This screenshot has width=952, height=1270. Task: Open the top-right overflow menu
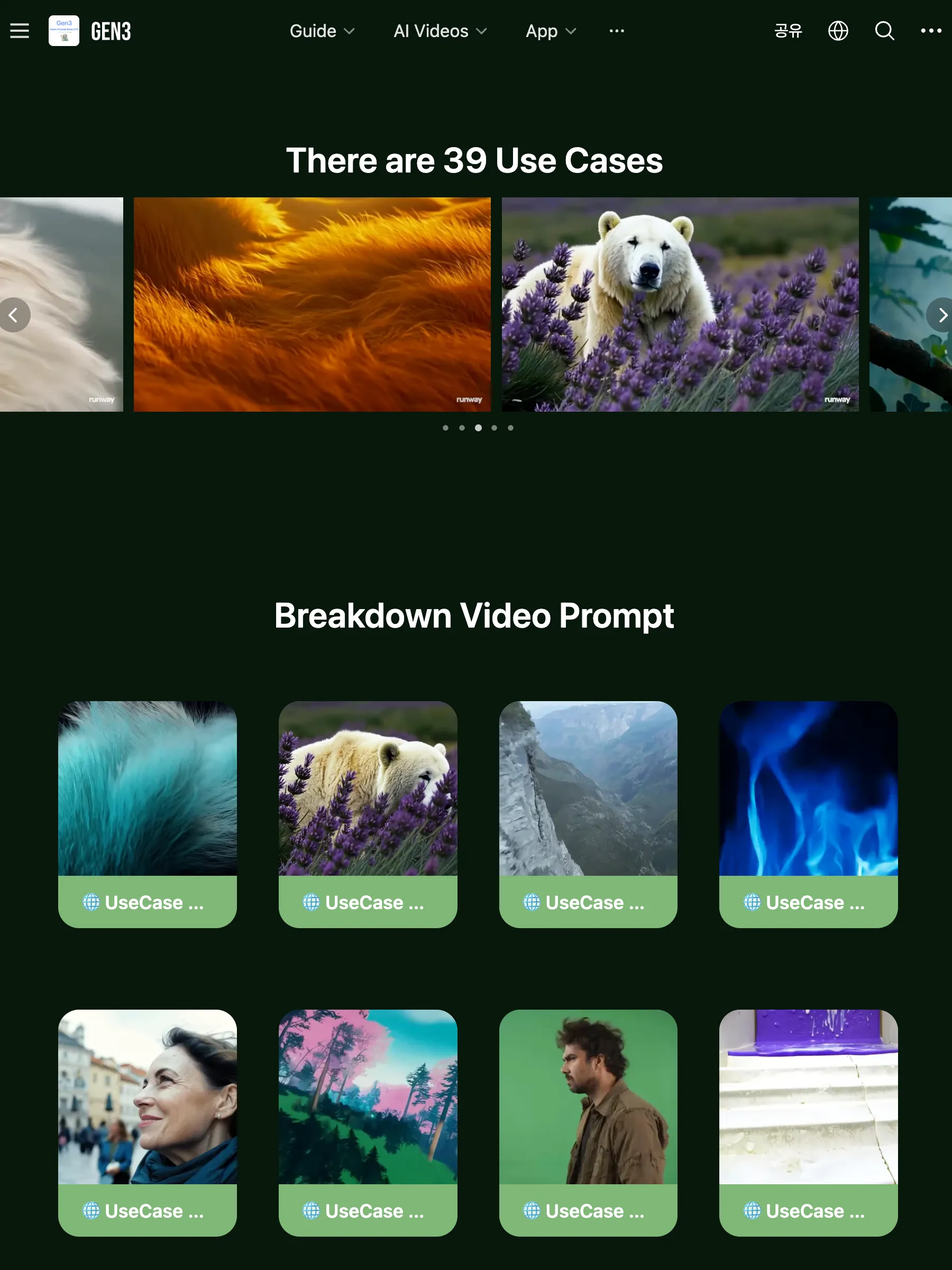coord(931,31)
